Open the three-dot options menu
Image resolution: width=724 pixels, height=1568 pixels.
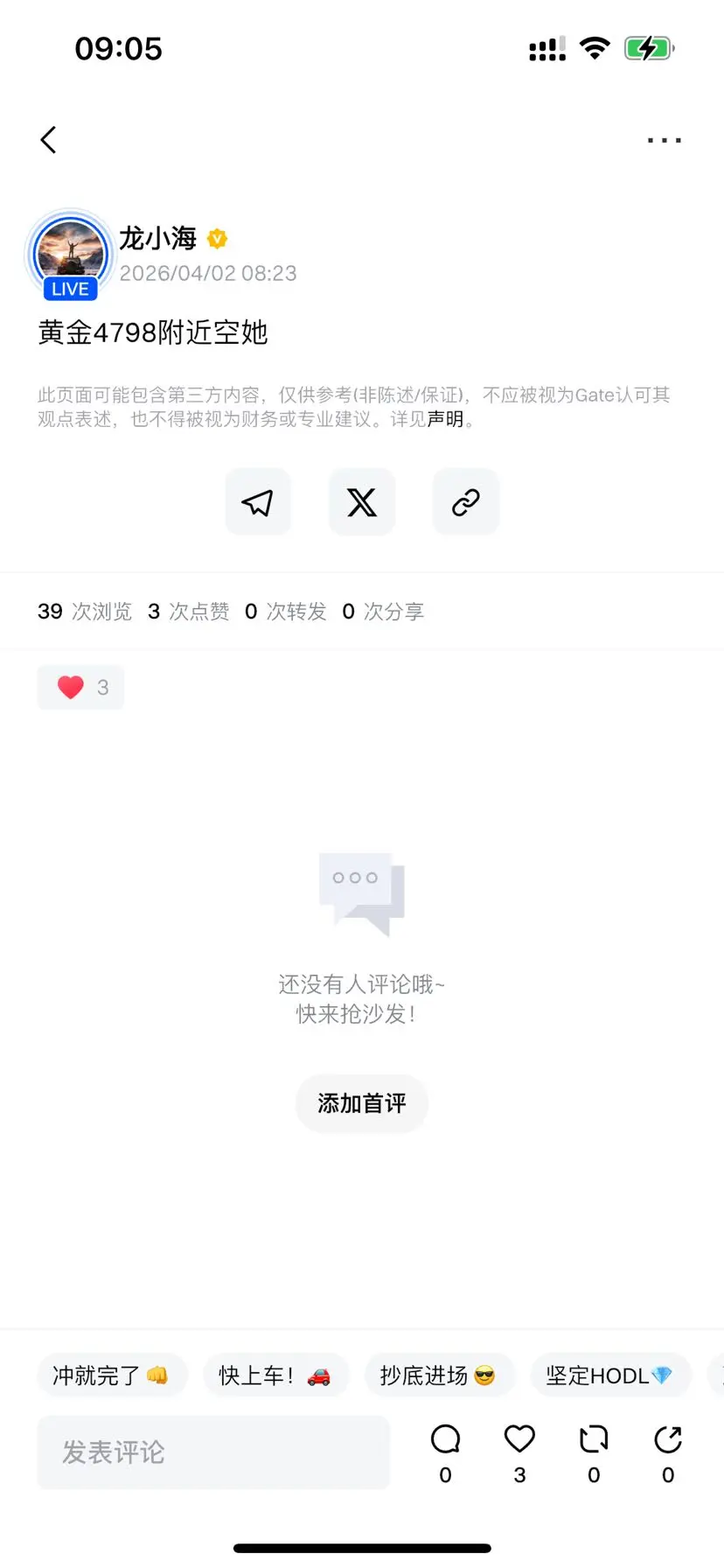point(663,138)
